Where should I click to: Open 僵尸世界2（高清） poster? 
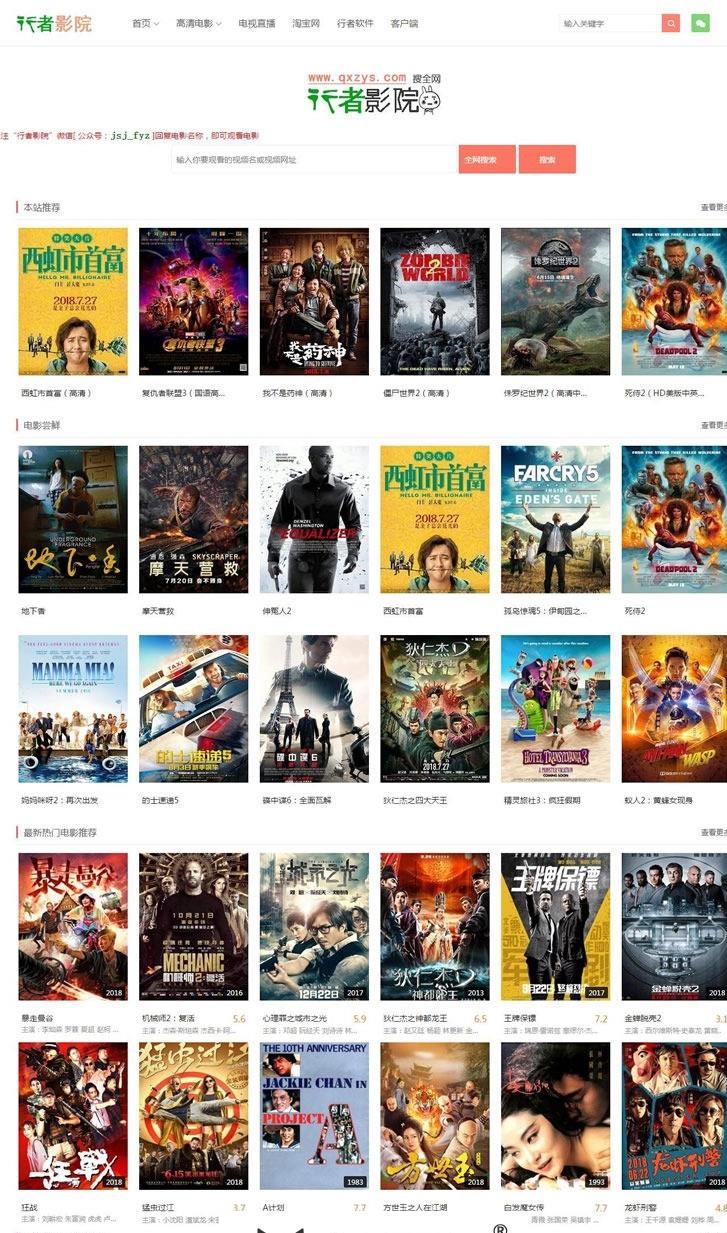click(x=435, y=301)
